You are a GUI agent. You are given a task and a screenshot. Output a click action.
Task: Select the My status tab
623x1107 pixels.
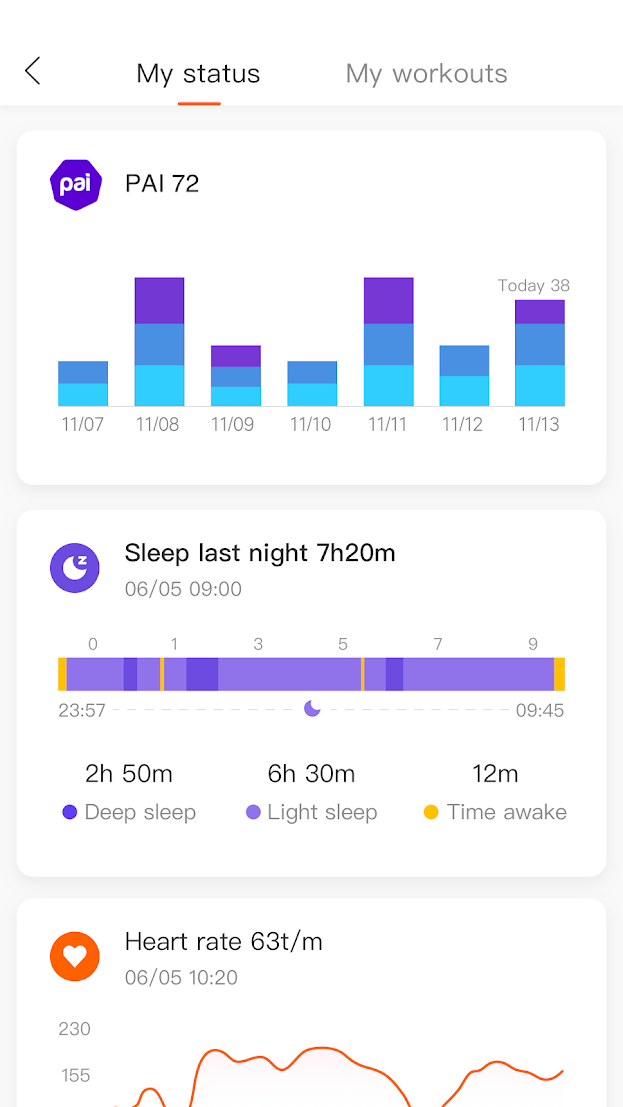point(198,73)
